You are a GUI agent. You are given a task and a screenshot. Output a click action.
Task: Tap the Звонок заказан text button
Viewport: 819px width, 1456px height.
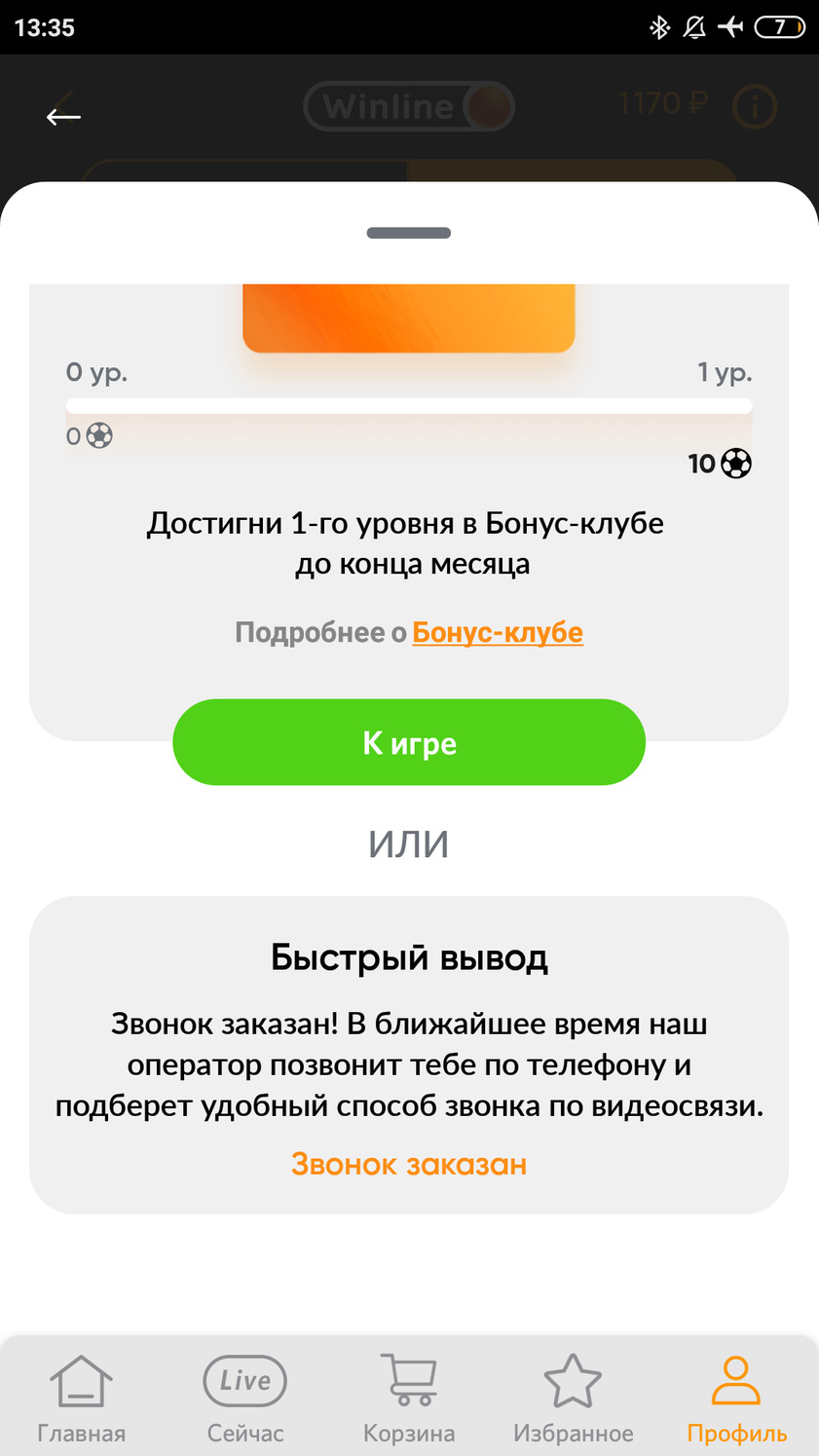click(409, 1164)
